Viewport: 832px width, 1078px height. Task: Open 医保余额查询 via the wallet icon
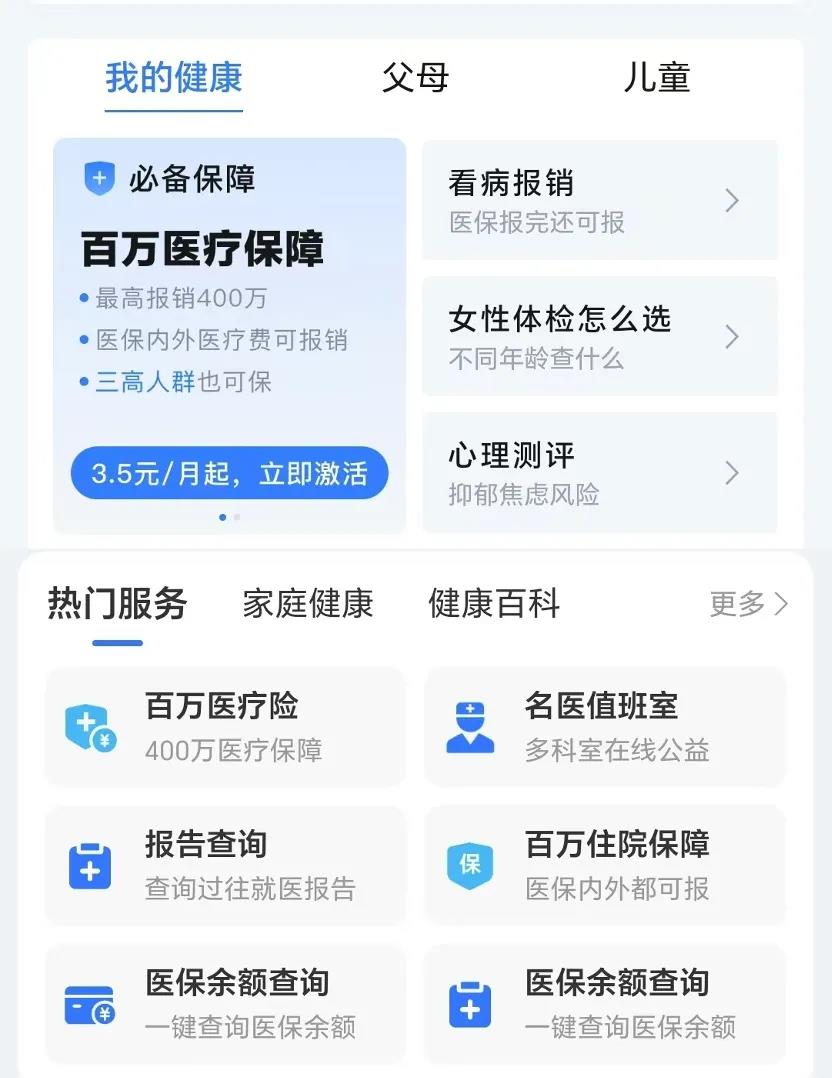tap(89, 1005)
